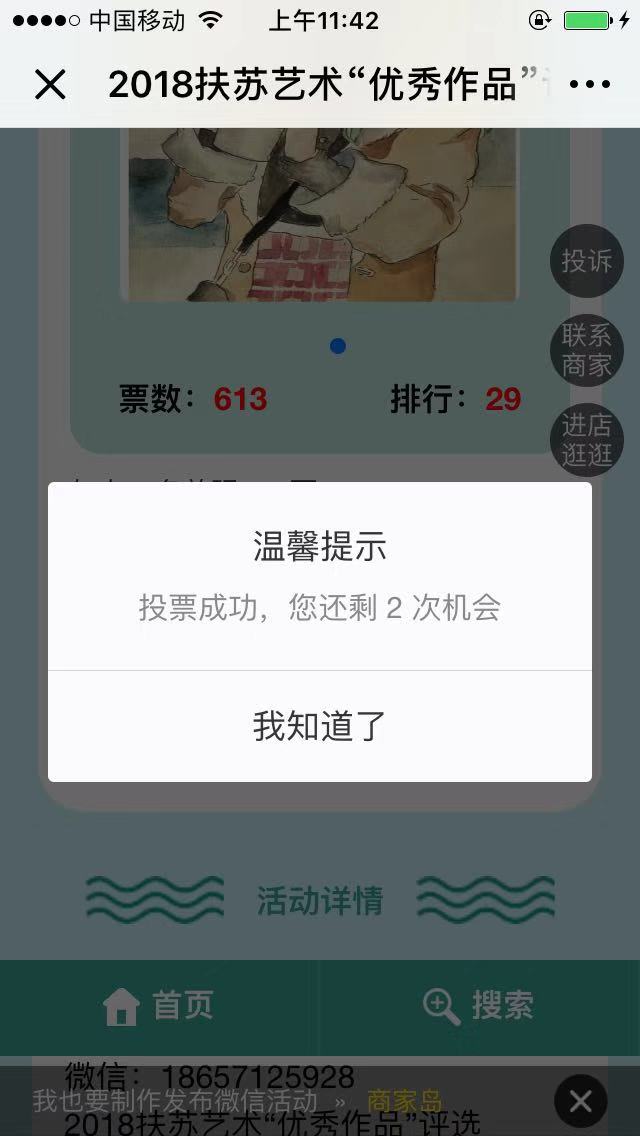Open the three-dot overflow menu
The width and height of the screenshot is (640, 1136).
[x=589, y=85]
